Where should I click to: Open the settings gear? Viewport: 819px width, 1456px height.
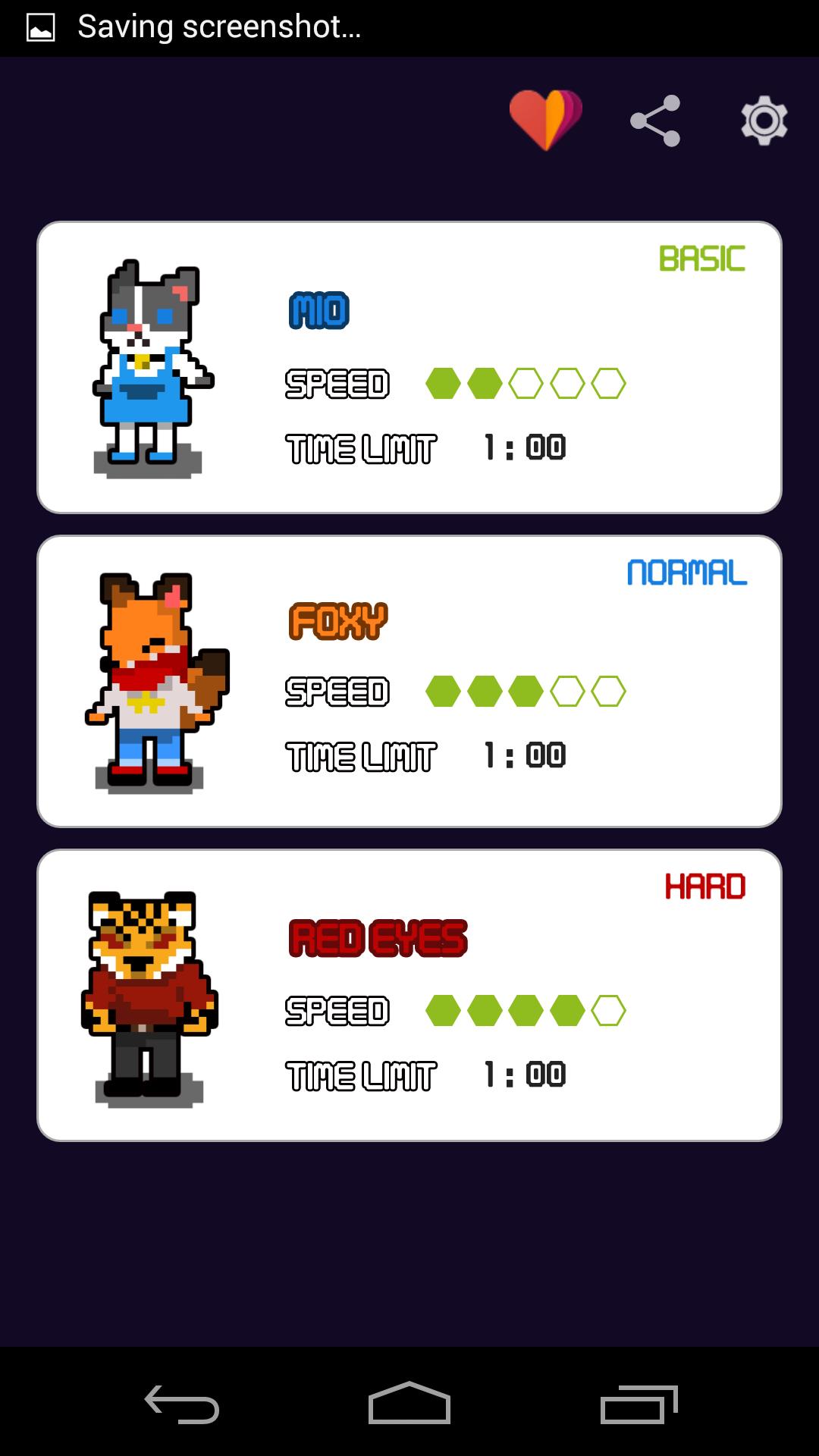(x=764, y=121)
